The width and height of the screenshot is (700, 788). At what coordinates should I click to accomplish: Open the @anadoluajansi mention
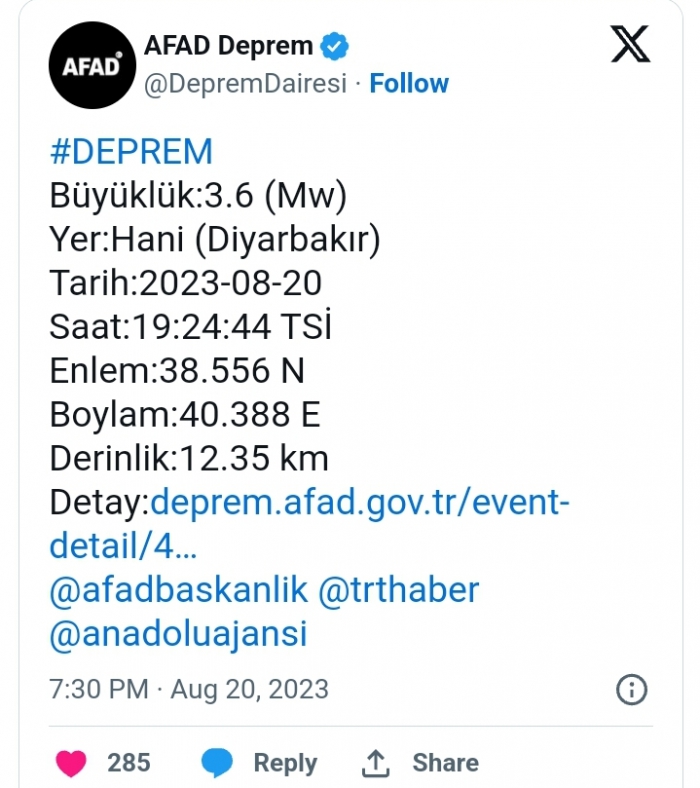[178, 634]
